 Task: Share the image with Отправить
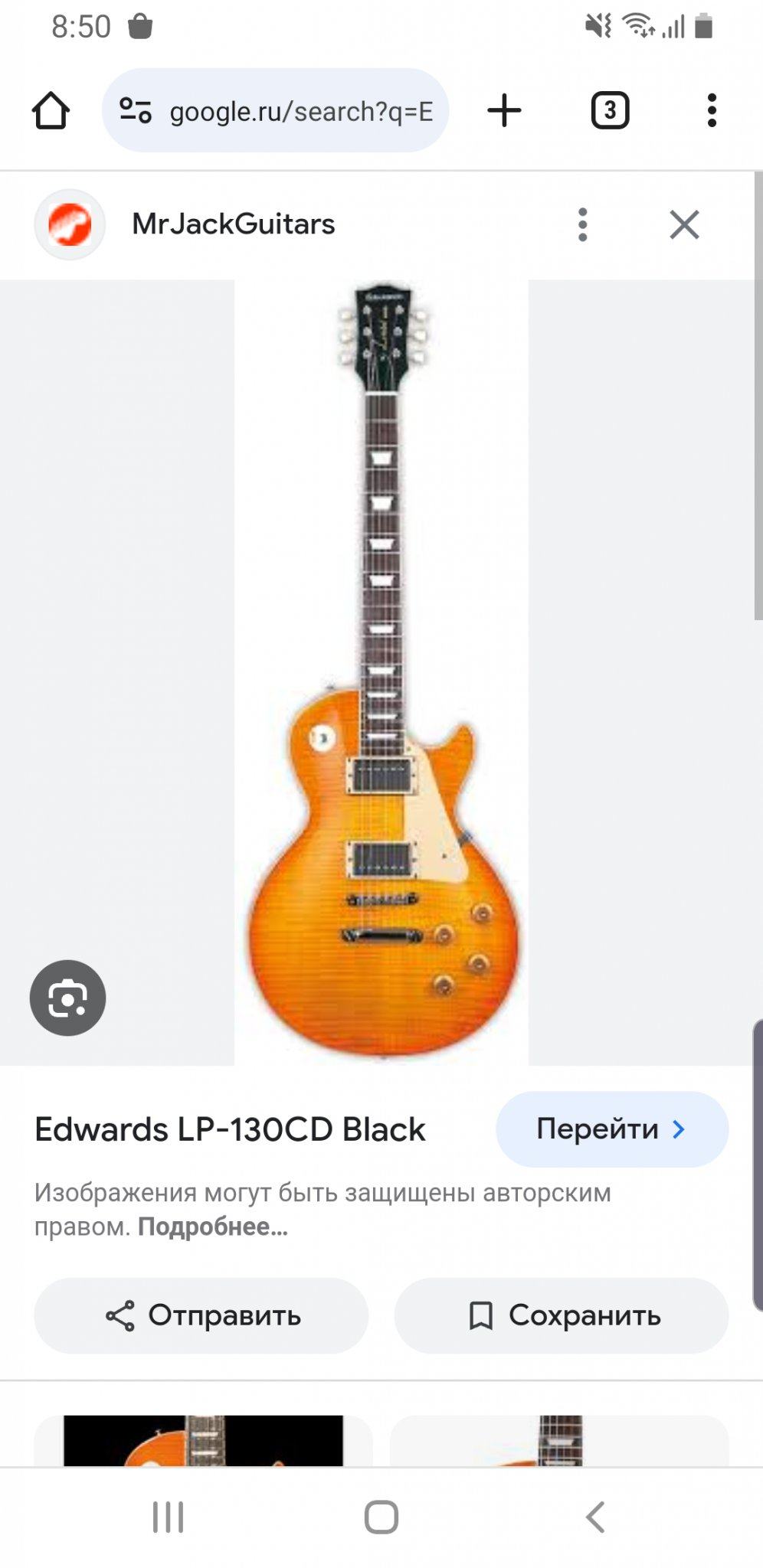coord(201,1315)
